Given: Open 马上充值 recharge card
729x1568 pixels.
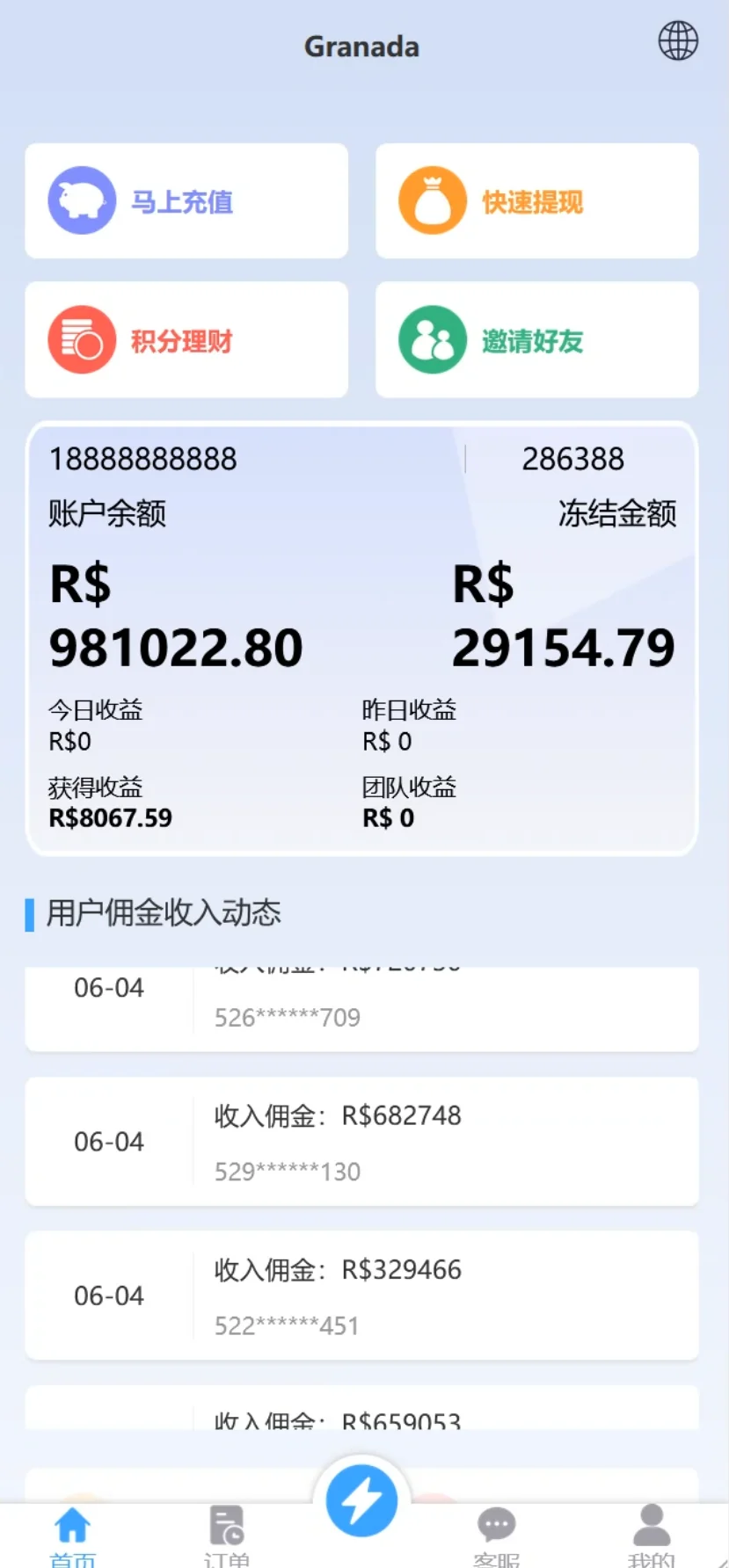Looking at the screenshot, I should 186,201.
